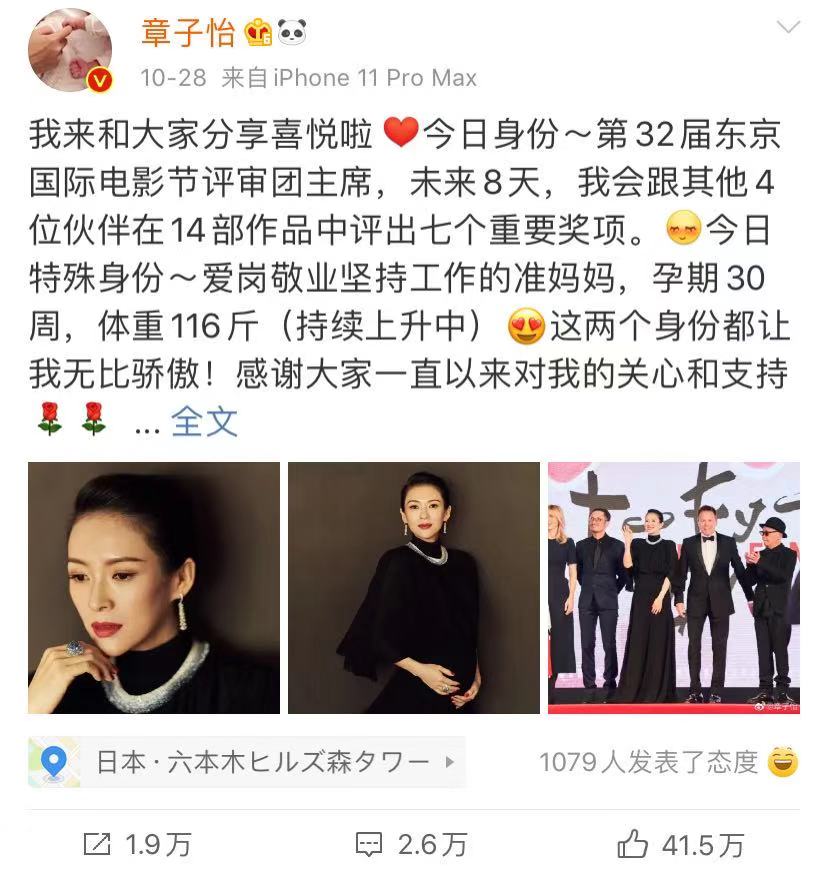View the second photo in black dress
The image size is (824, 879).
pyautogui.click(x=413, y=587)
